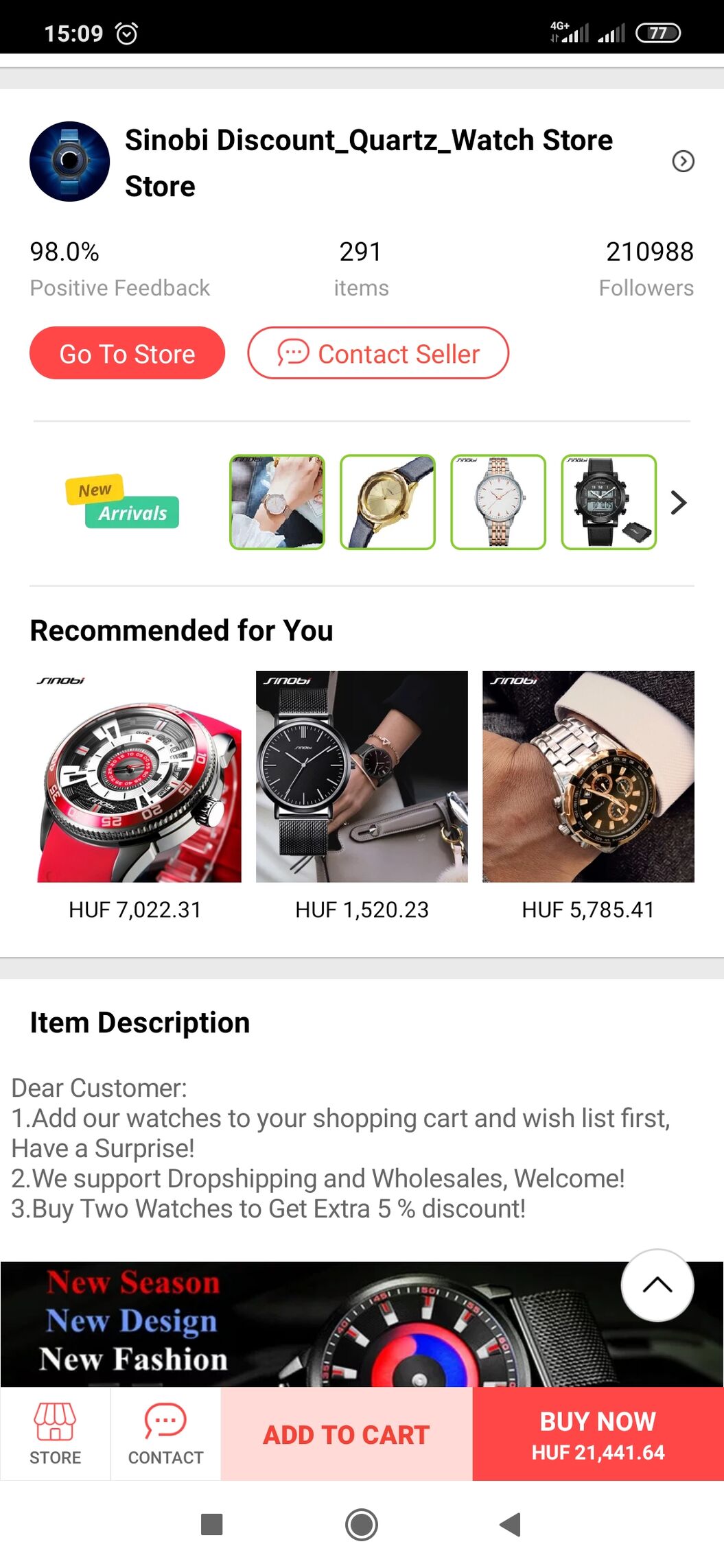The height and width of the screenshot is (1568, 724).
Task: Go back using system back button
Action: click(510, 1525)
